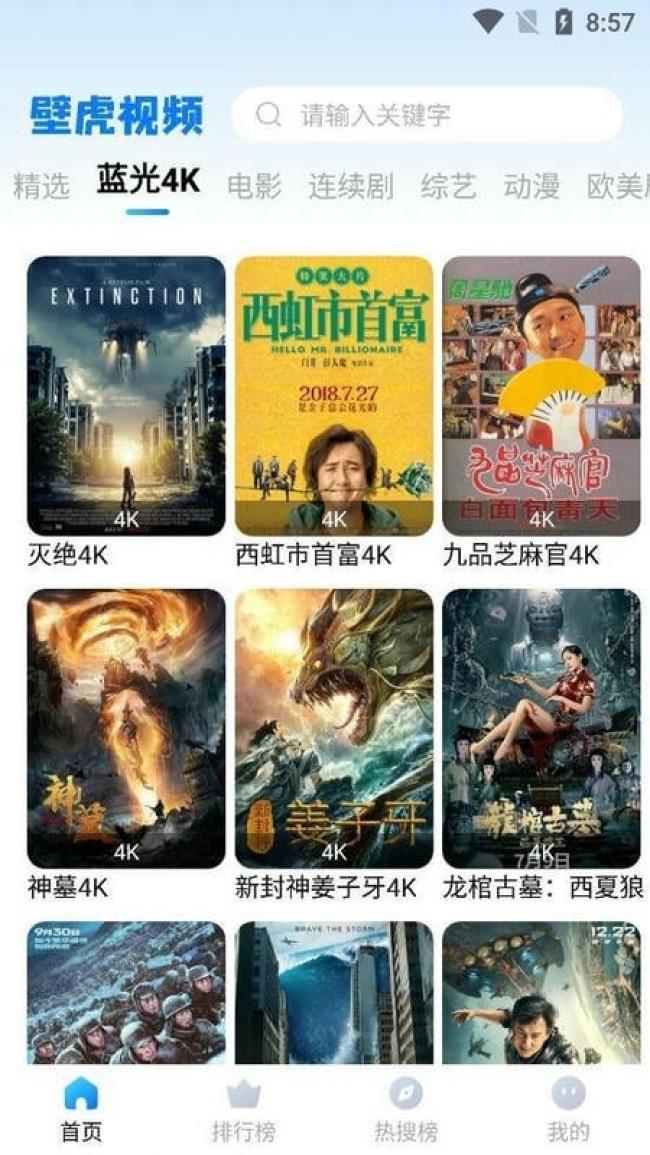Open 龙棺古墓:西夏狼 movie card
This screenshot has width=650, height=1155.
tap(541, 728)
